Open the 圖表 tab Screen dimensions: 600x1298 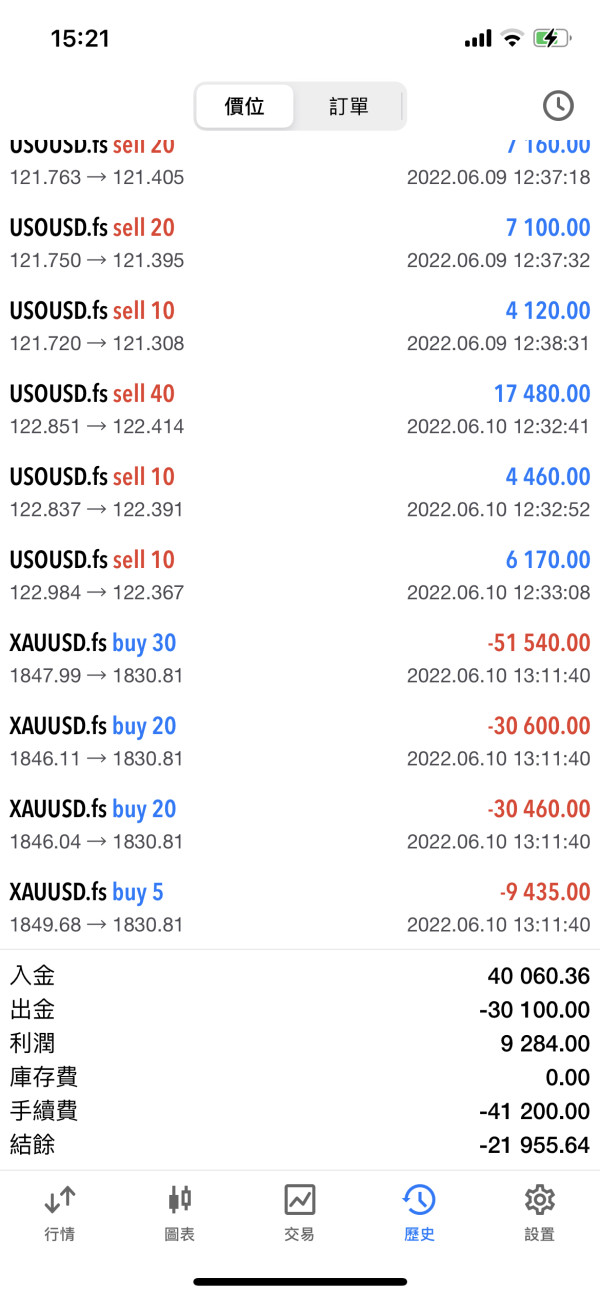180,1212
